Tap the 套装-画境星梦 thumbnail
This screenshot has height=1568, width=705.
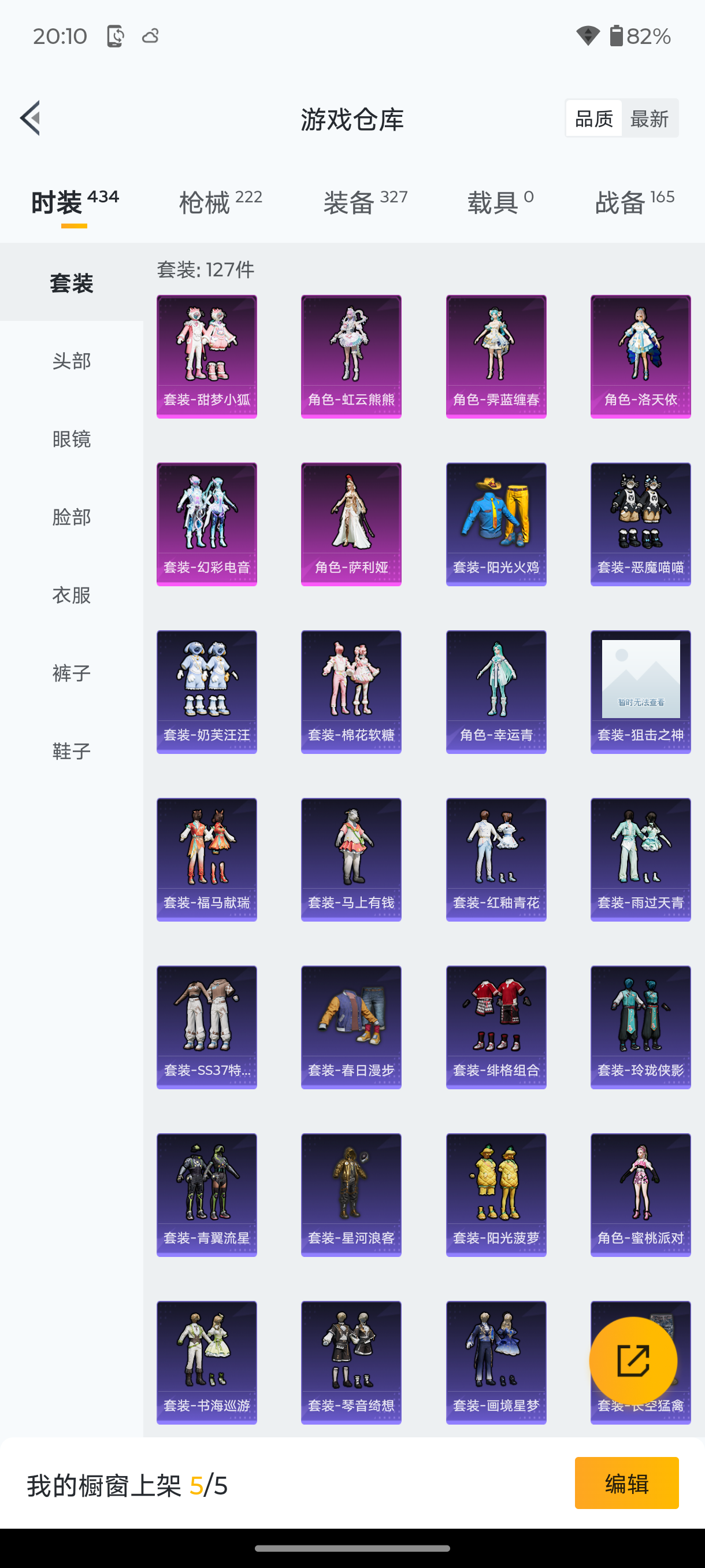pos(496,1362)
